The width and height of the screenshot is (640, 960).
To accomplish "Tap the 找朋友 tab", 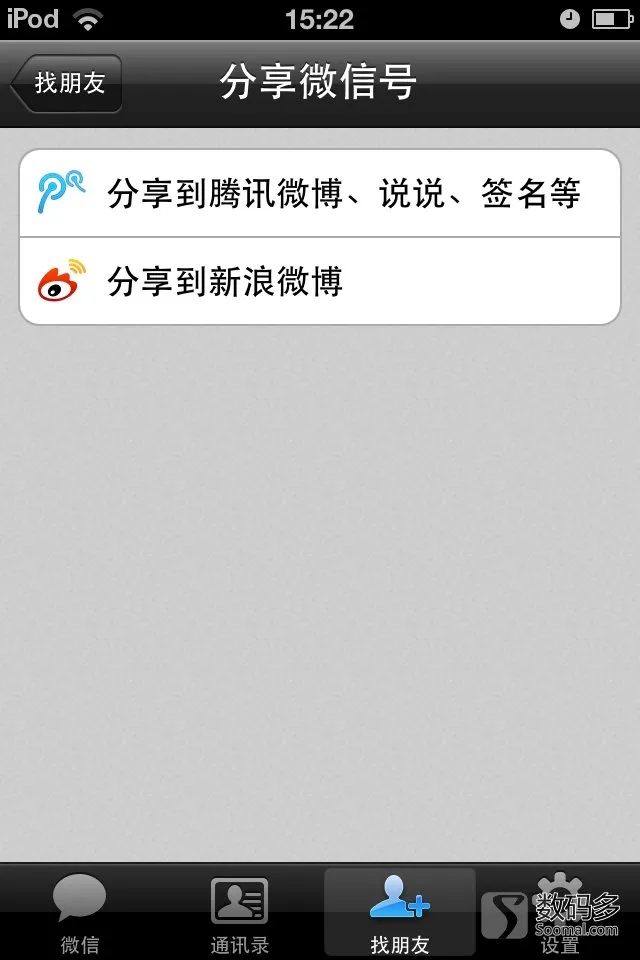I will [400, 912].
